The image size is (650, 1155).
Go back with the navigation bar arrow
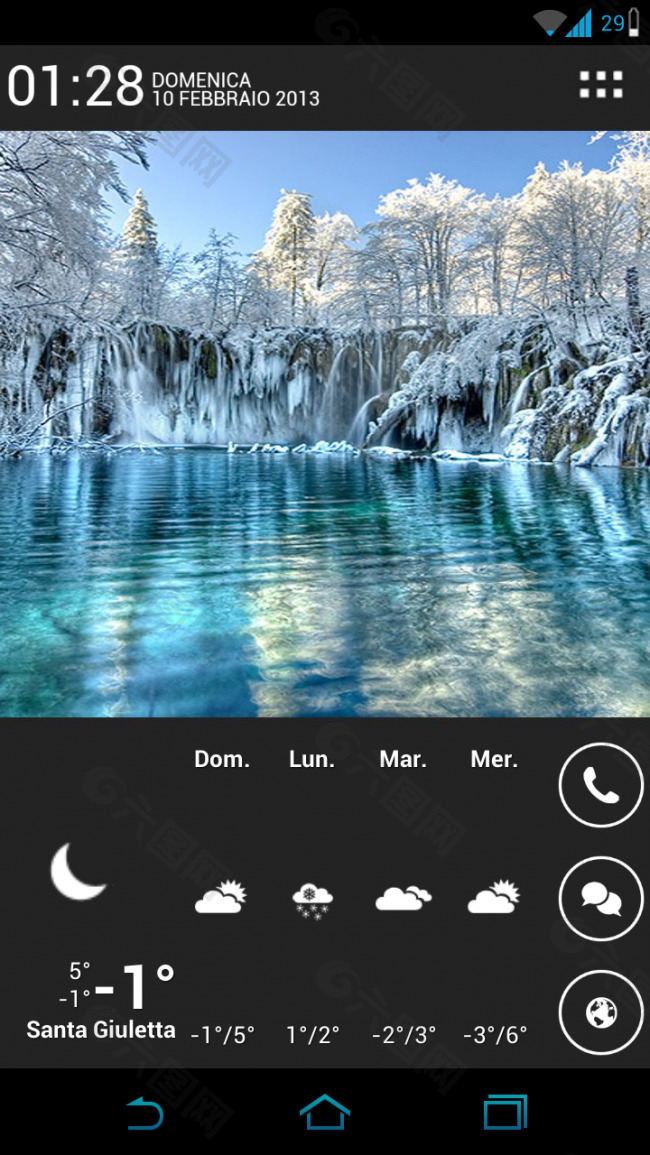(x=144, y=1113)
